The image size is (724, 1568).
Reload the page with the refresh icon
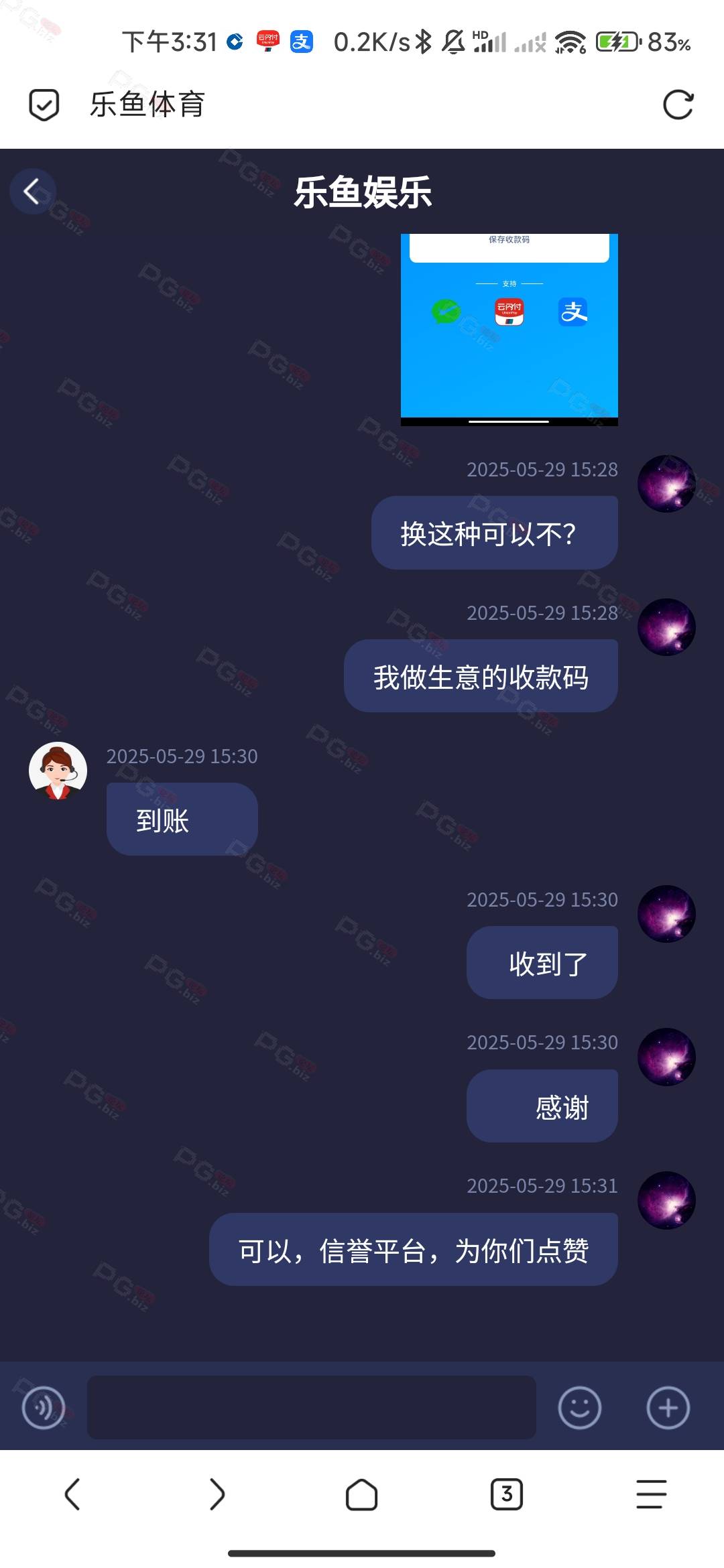point(678,105)
